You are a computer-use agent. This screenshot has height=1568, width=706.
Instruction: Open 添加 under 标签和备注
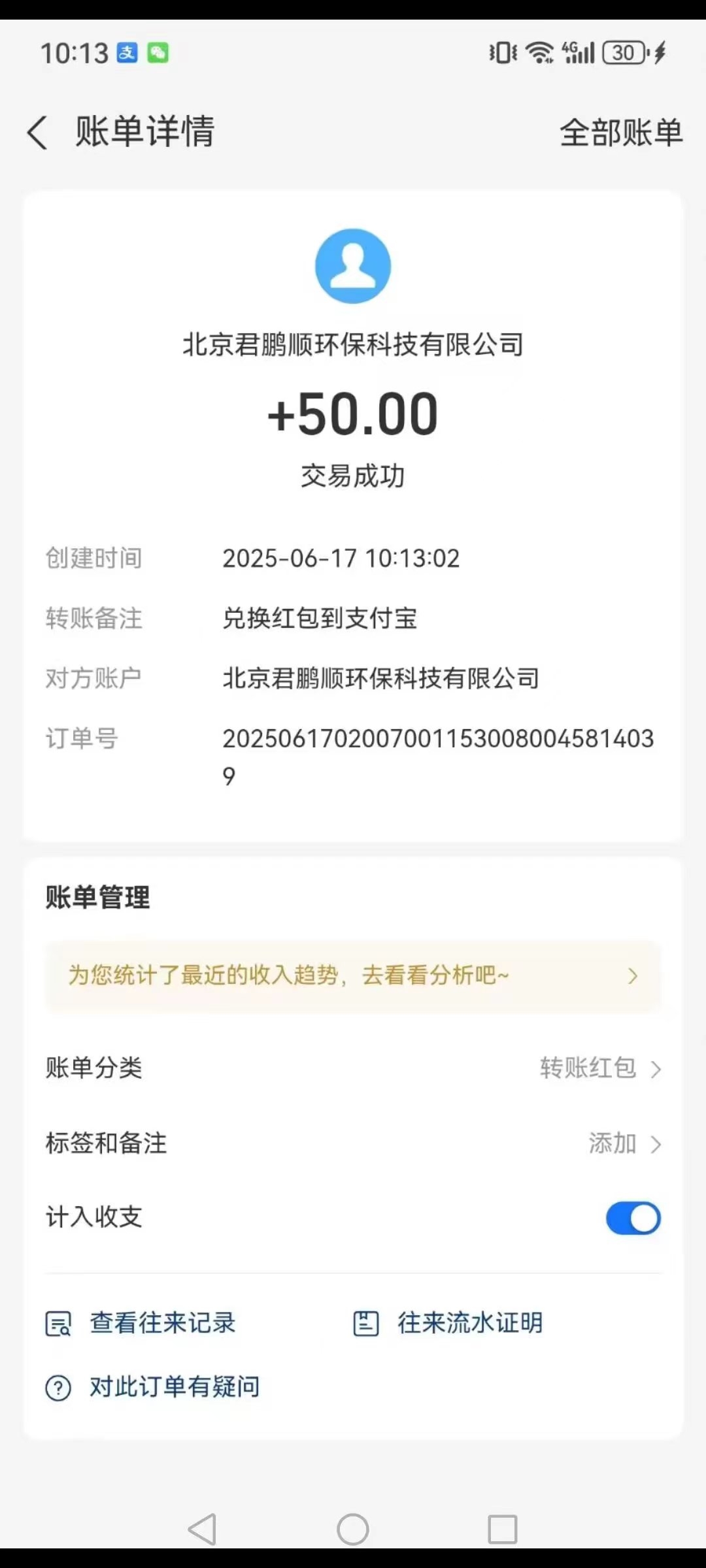pyautogui.click(x=613, y=1143)
